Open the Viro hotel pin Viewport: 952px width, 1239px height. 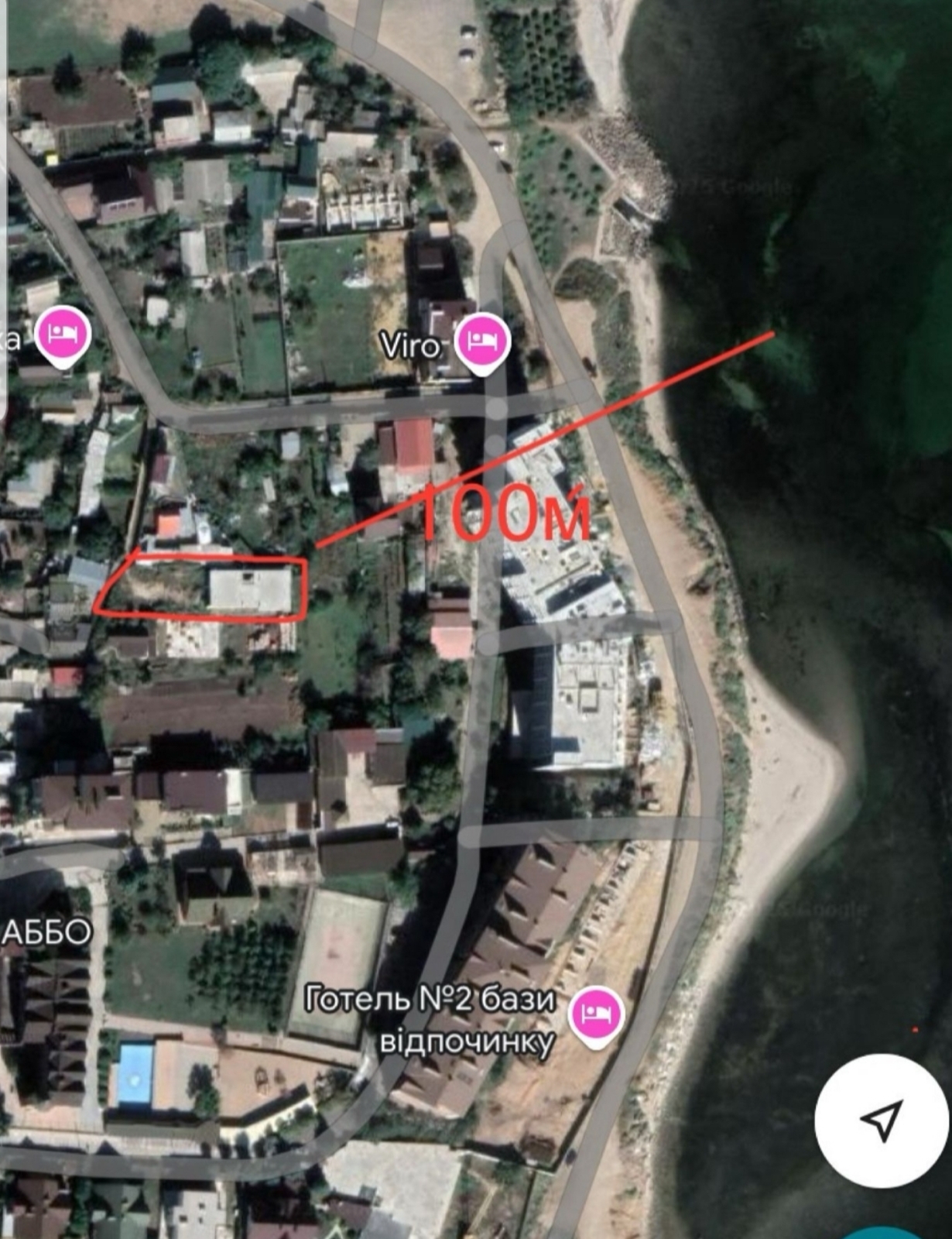[x=481, y=341]
